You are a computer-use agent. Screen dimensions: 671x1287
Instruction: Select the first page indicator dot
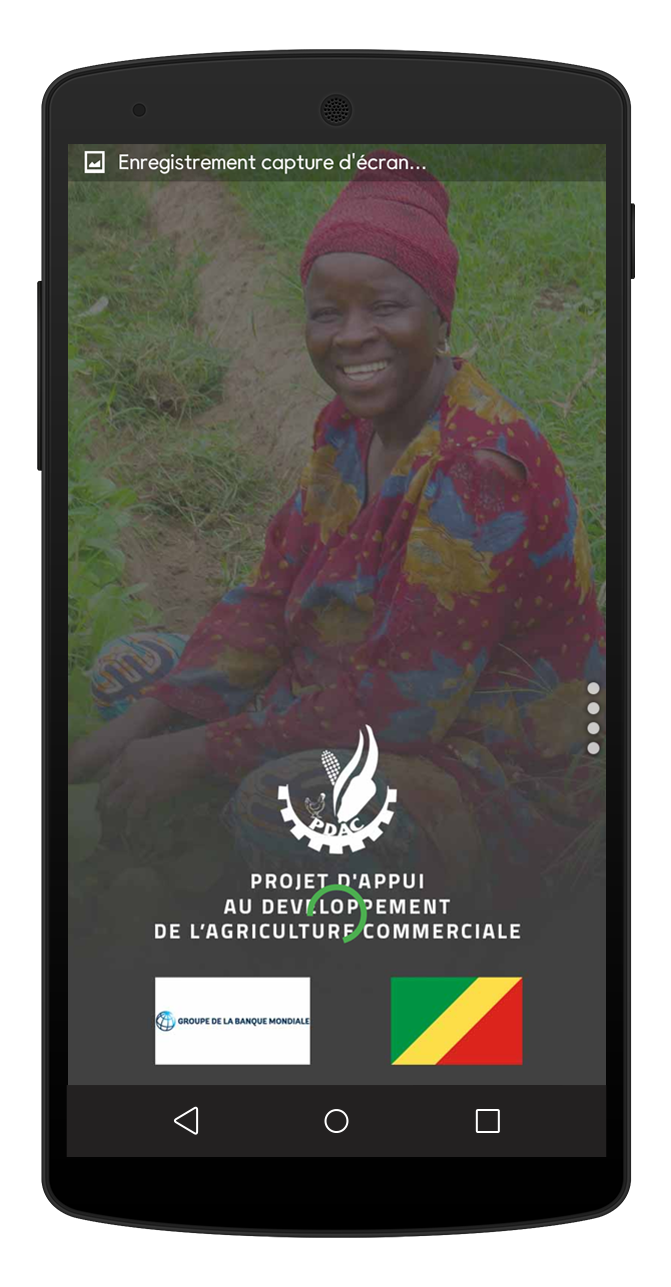[593, 688]
